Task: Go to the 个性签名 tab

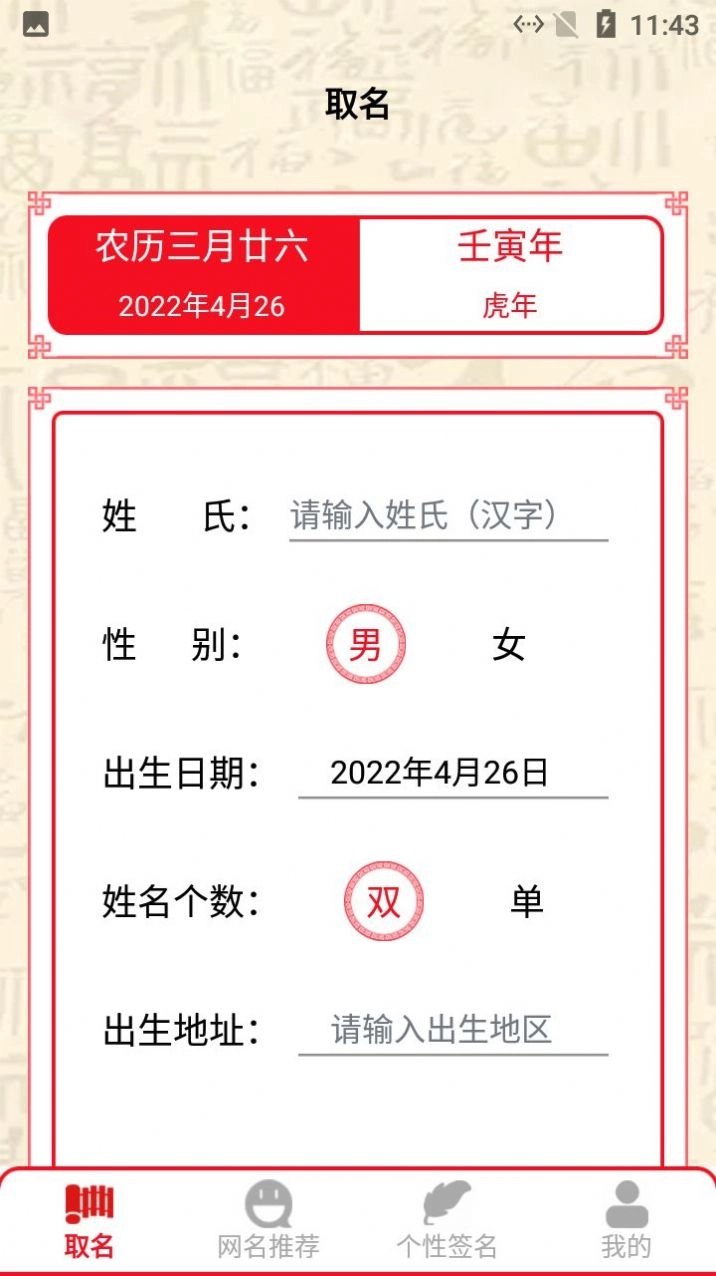Action: pyautogui.click(x=447, y=1220)
